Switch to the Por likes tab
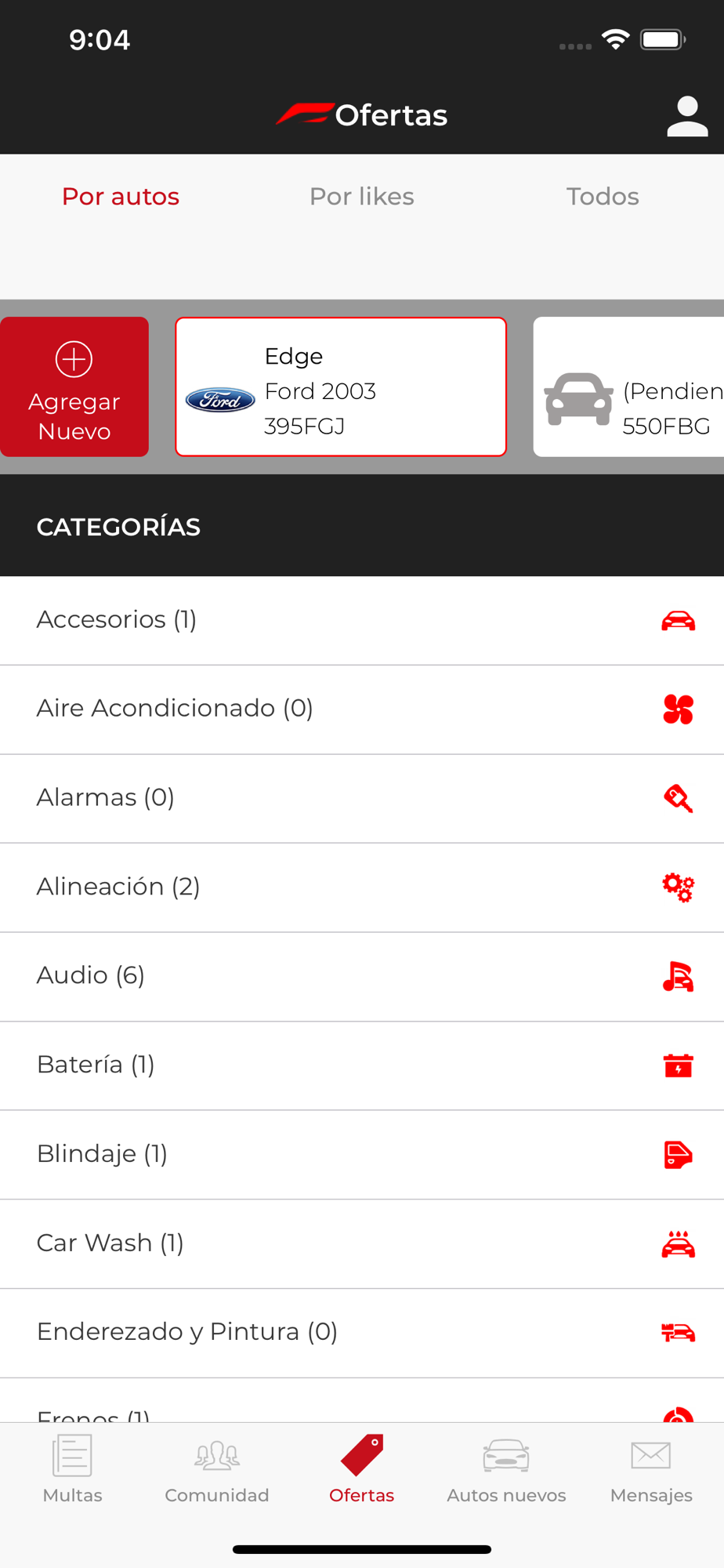The width and height of the screenshot is (724, 1568). pos(361,196)
